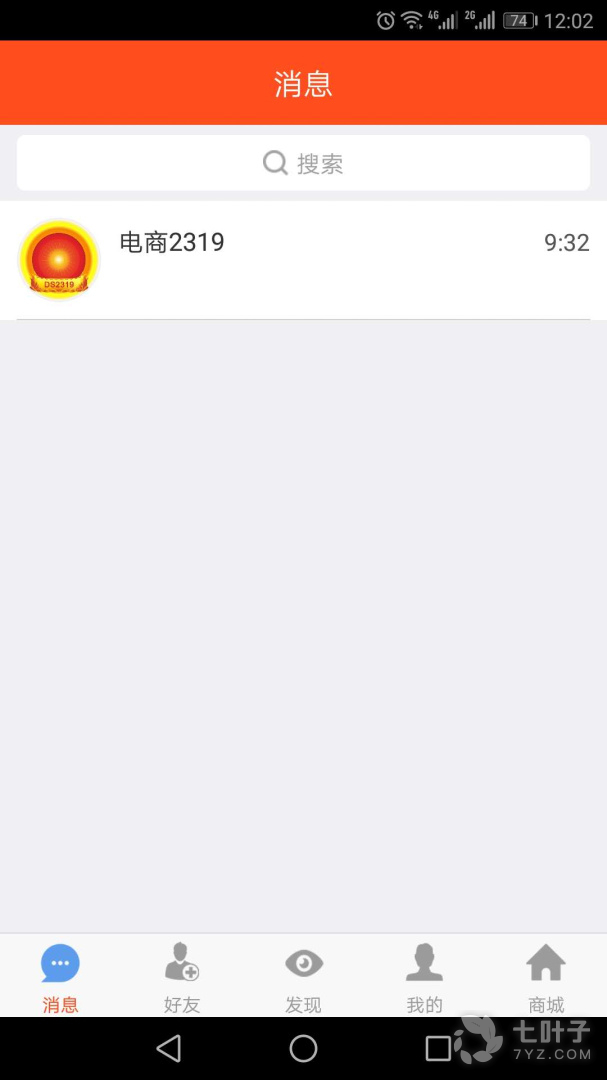Switch to the 好友 tab
607x1080 pixels.
click(x=182, y=977)
